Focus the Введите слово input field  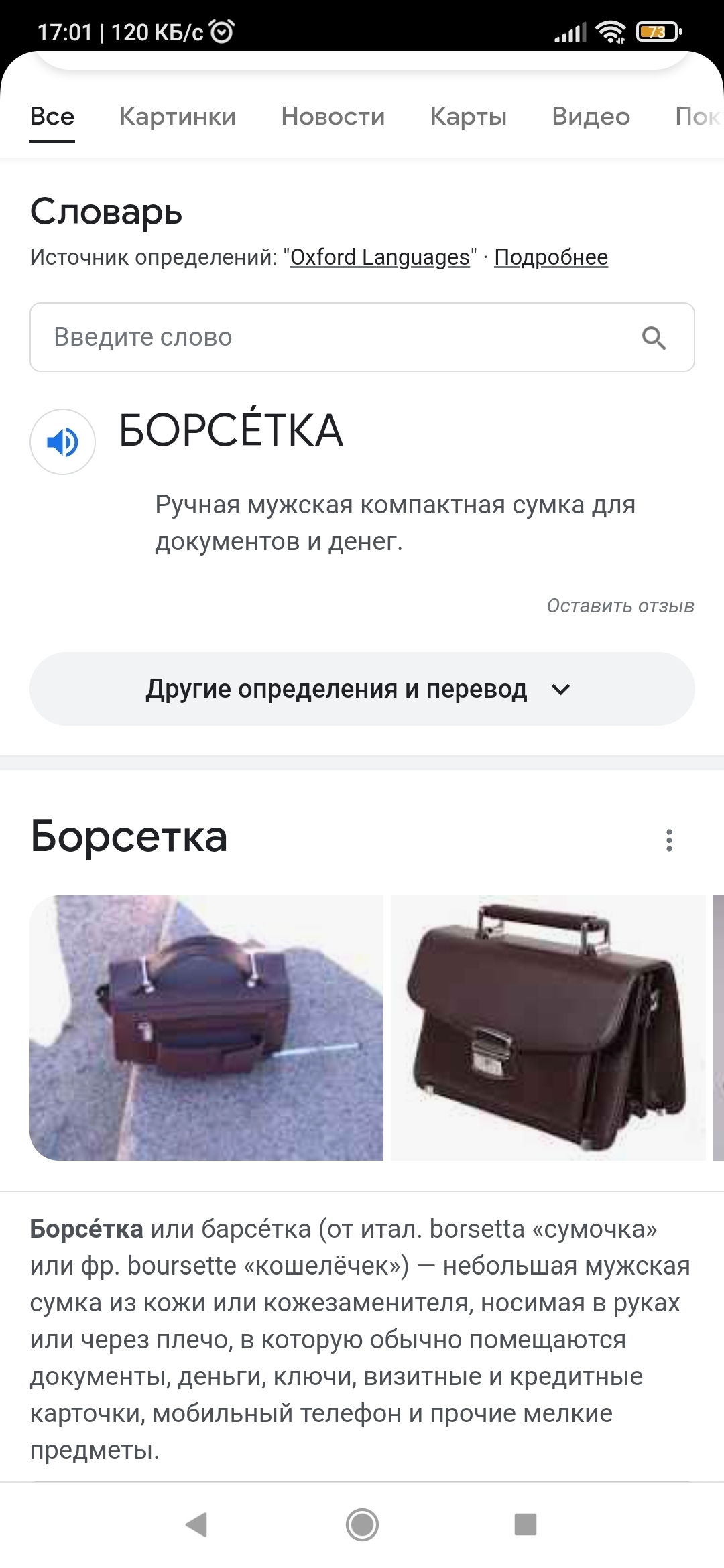pyautogui.click(x=362, y=337)
